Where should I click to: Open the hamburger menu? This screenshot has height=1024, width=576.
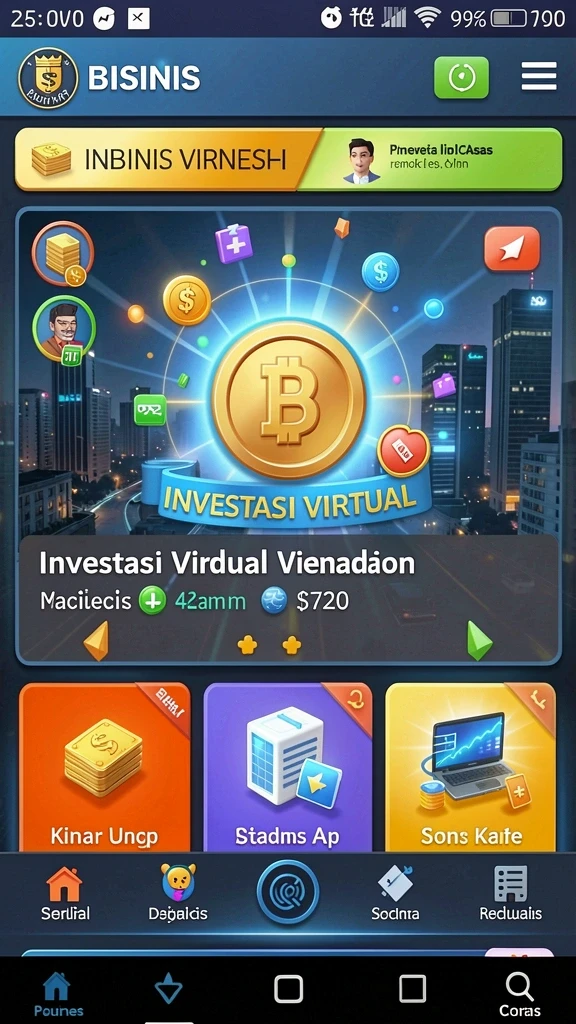click(539, 77)
